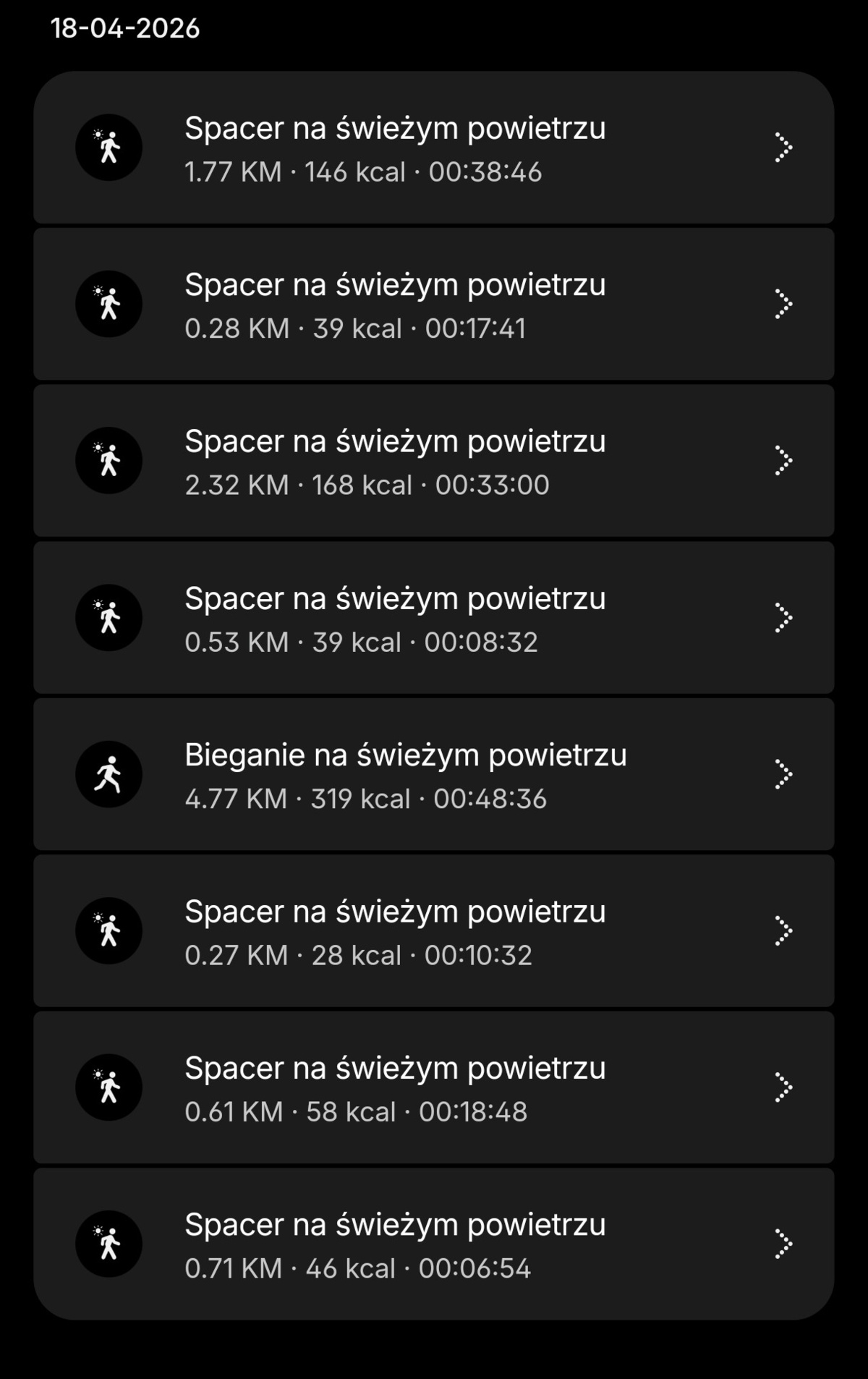
Task: Open the 0.61 KM spacer activity
Action: pos(395,1066)
